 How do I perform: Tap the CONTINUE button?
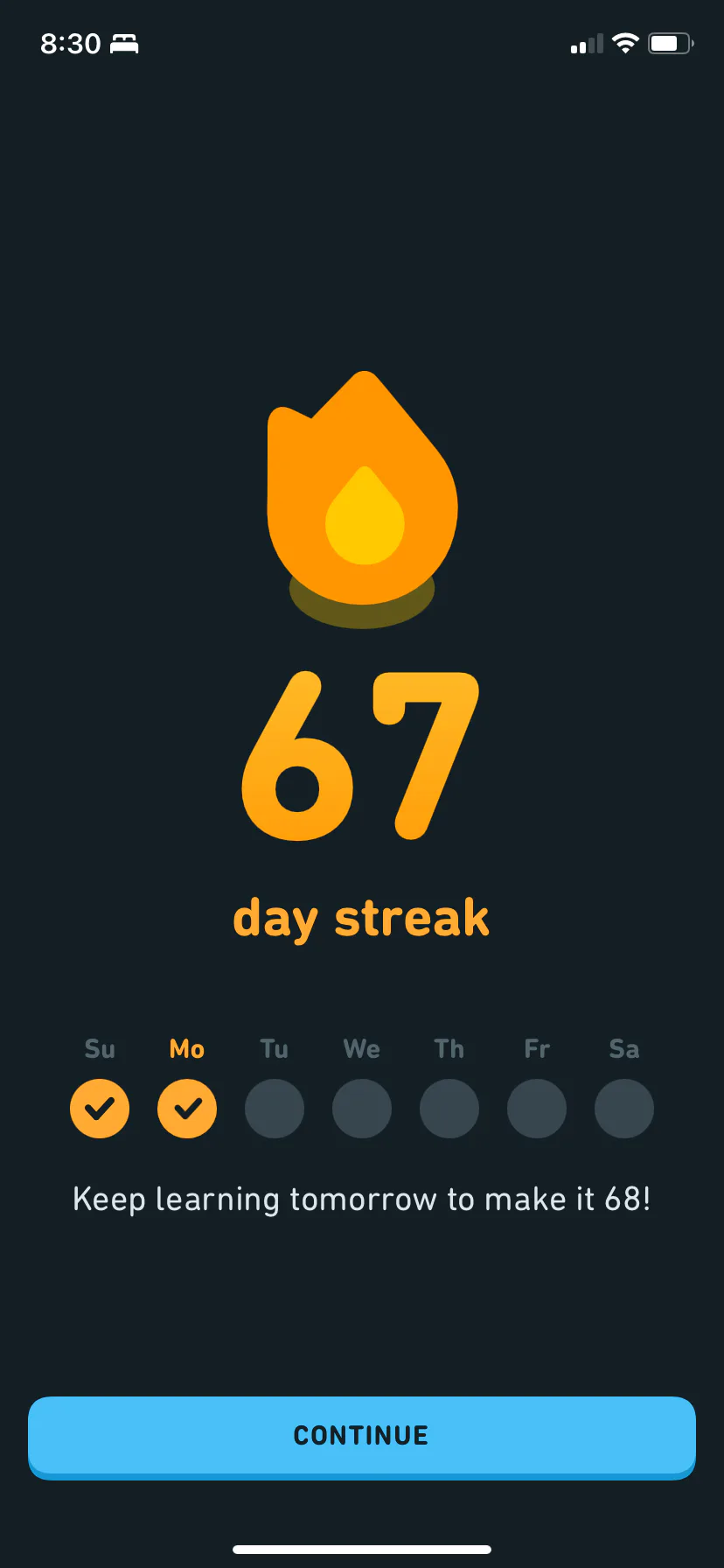click(x=361, y=1436)
